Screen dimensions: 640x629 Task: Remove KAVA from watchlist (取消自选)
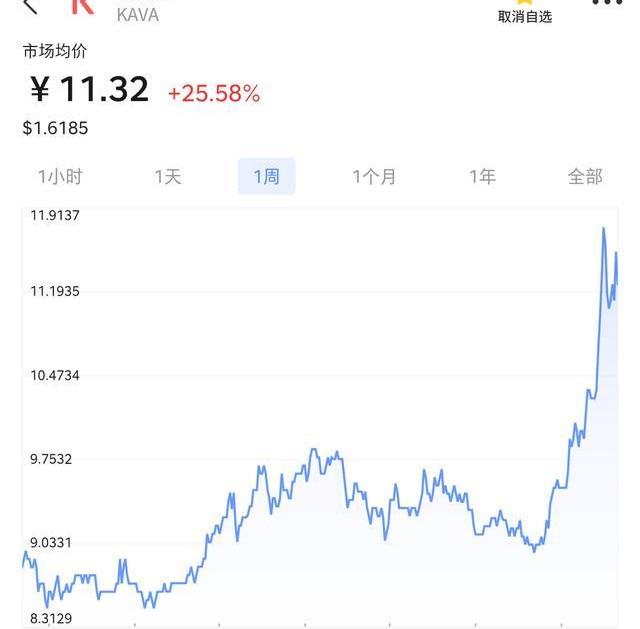pyautogui.click(x=524, y=12)
